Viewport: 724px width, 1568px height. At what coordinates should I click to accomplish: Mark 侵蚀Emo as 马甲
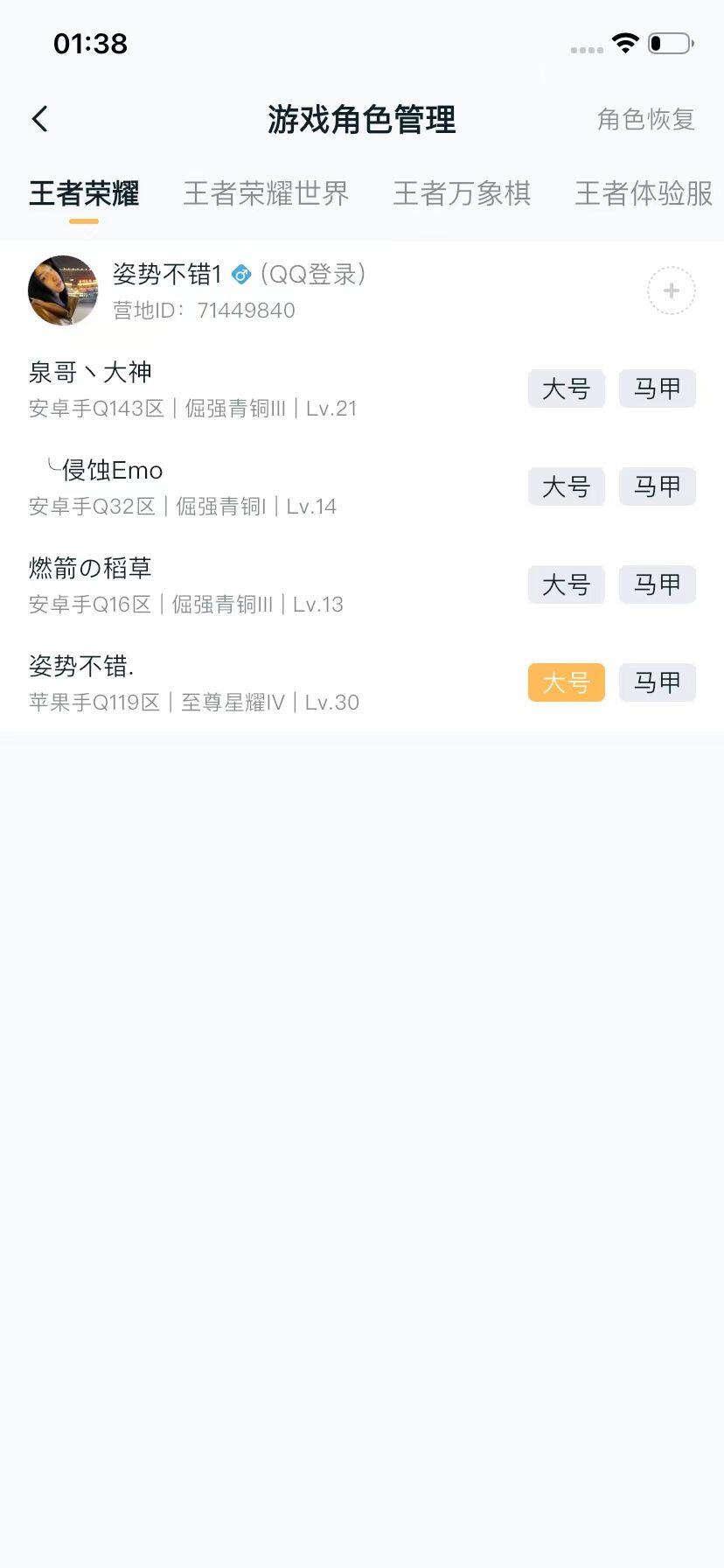coord(657,486)
